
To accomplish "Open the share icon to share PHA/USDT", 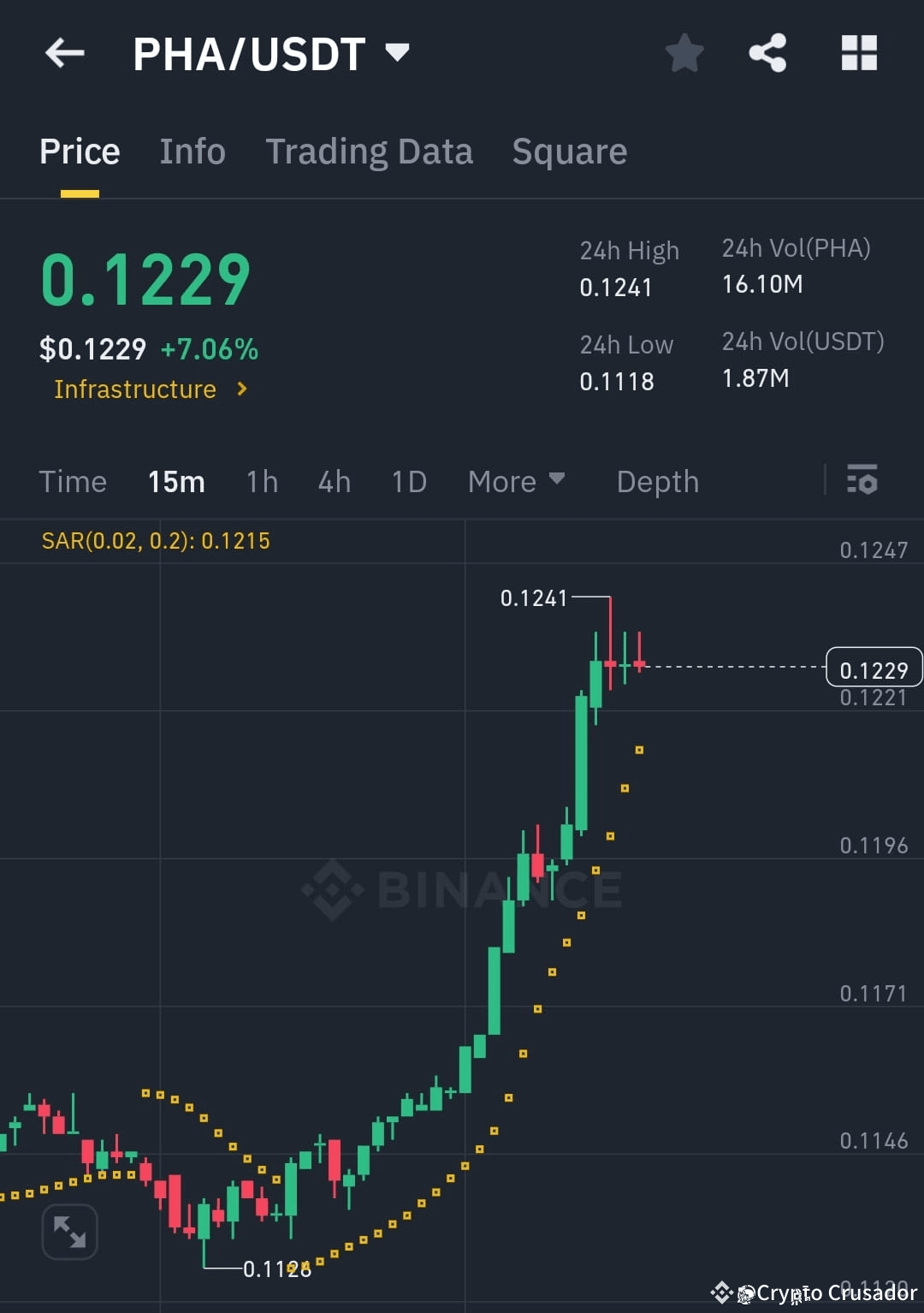I will click(767, 53).
